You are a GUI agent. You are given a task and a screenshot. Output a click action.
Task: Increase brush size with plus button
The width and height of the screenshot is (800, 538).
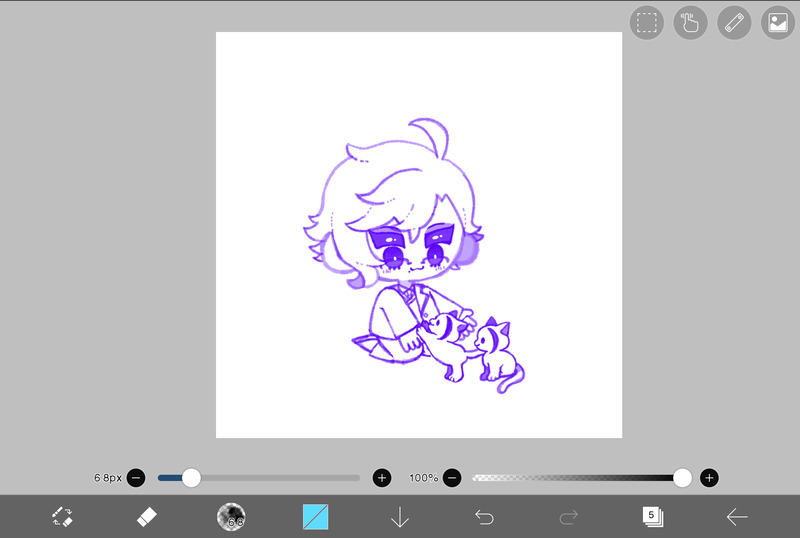381,478
